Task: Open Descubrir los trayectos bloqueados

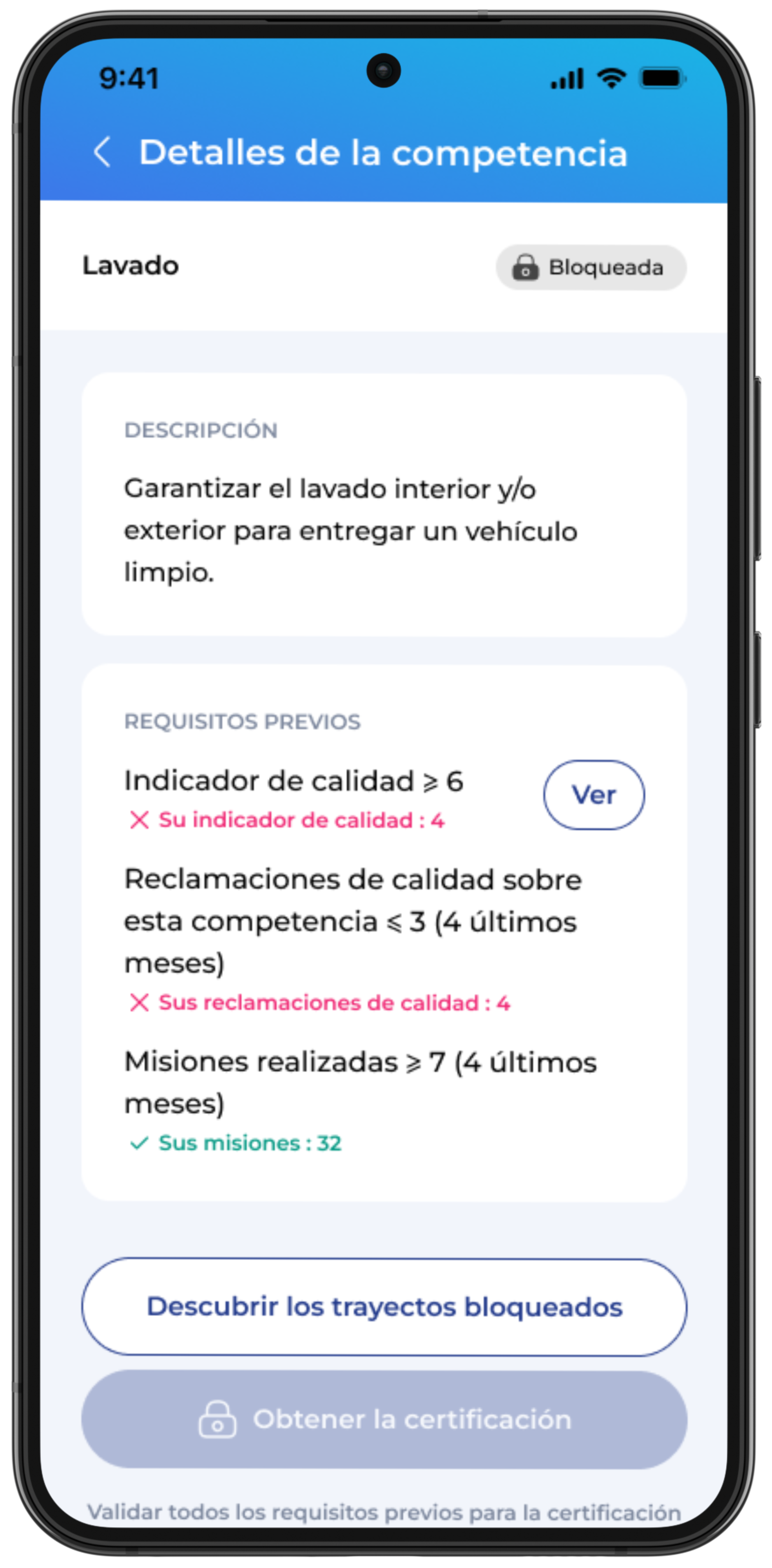Action: 384,1307
